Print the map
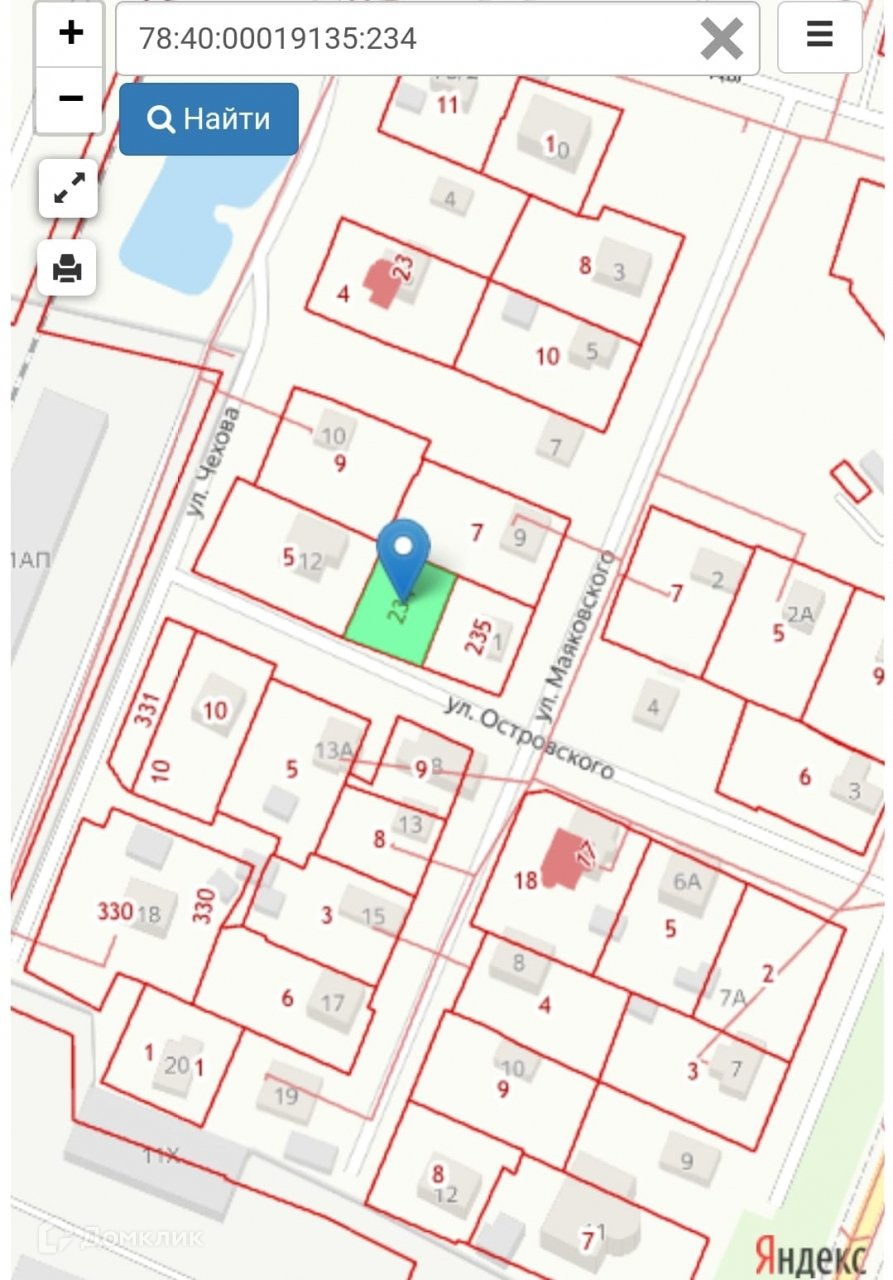Viewport: 893px width, 1280px height. (67, 267)
